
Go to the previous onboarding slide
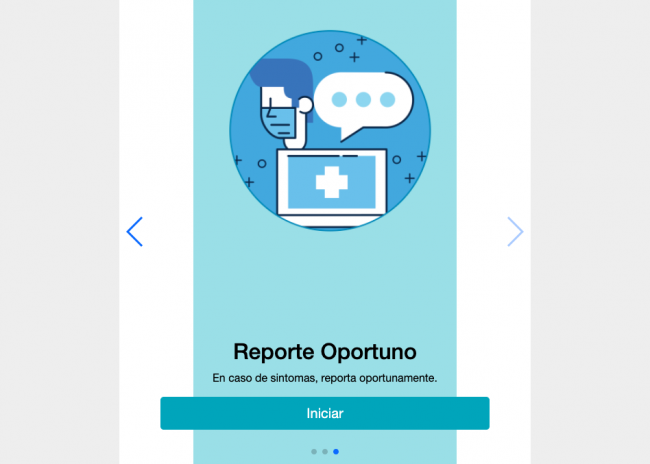pyautogui.click(x=135, y=232)
